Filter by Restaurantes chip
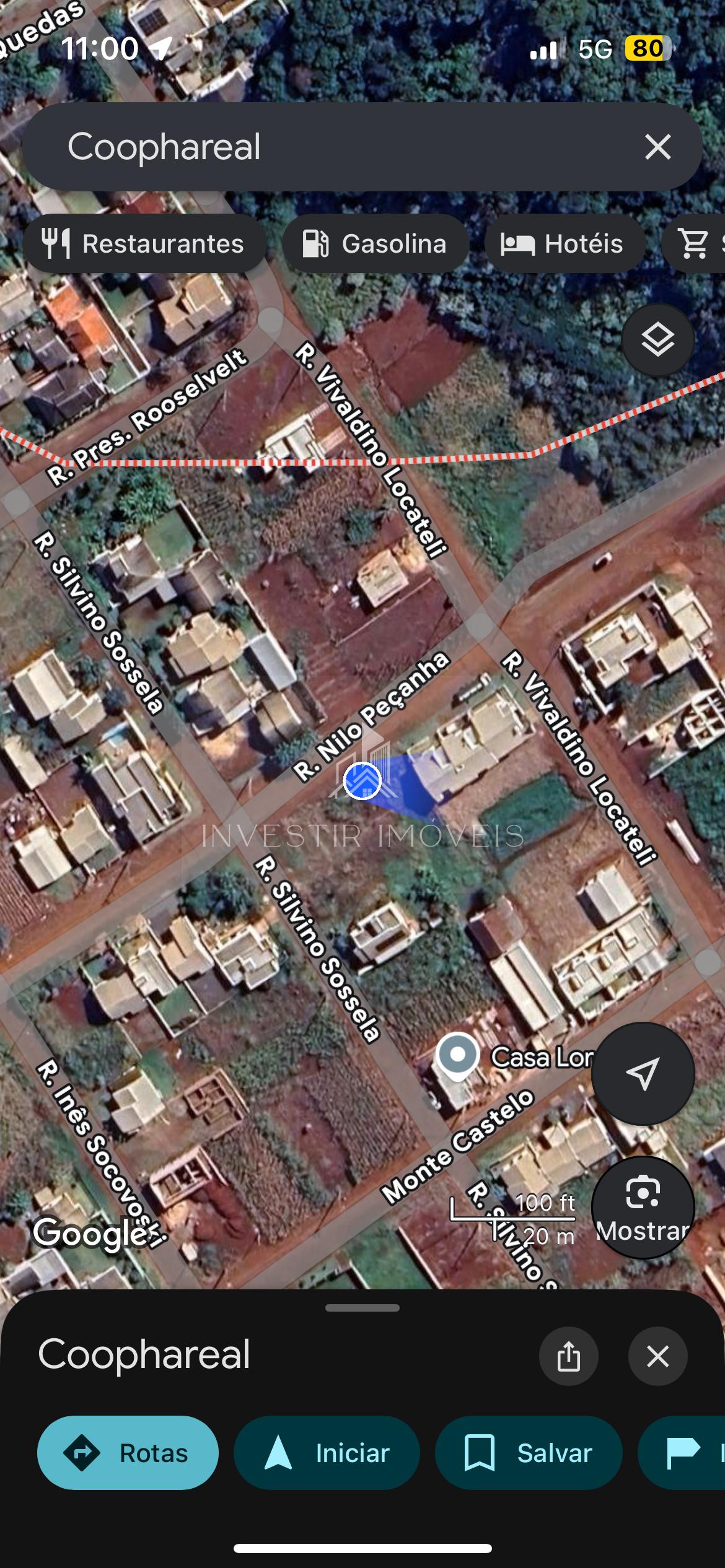This screenshot has width=725, height=1568. [x=145, y=243]
